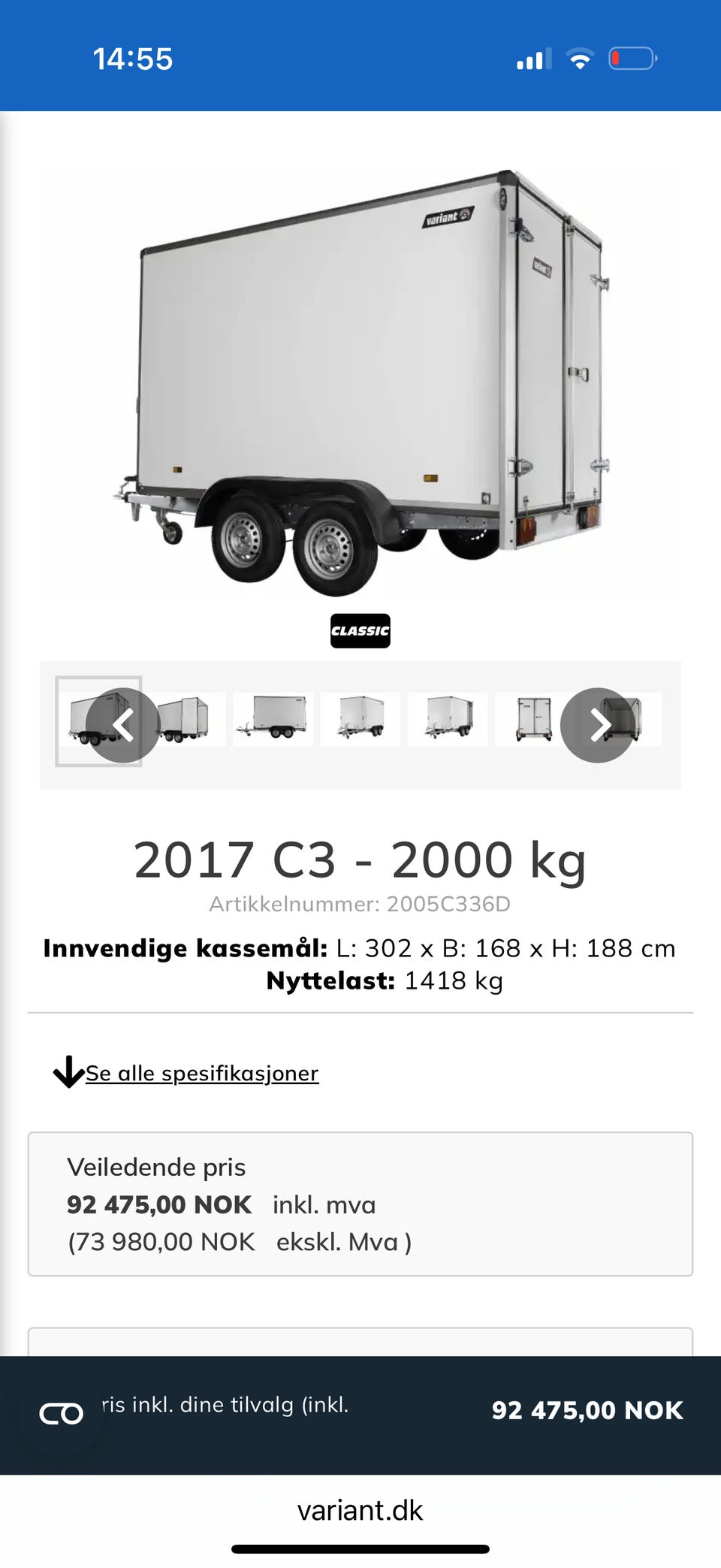Click the black CLASSIC badge under the photo
The image size is (721, 1568).
pos(360,631)
